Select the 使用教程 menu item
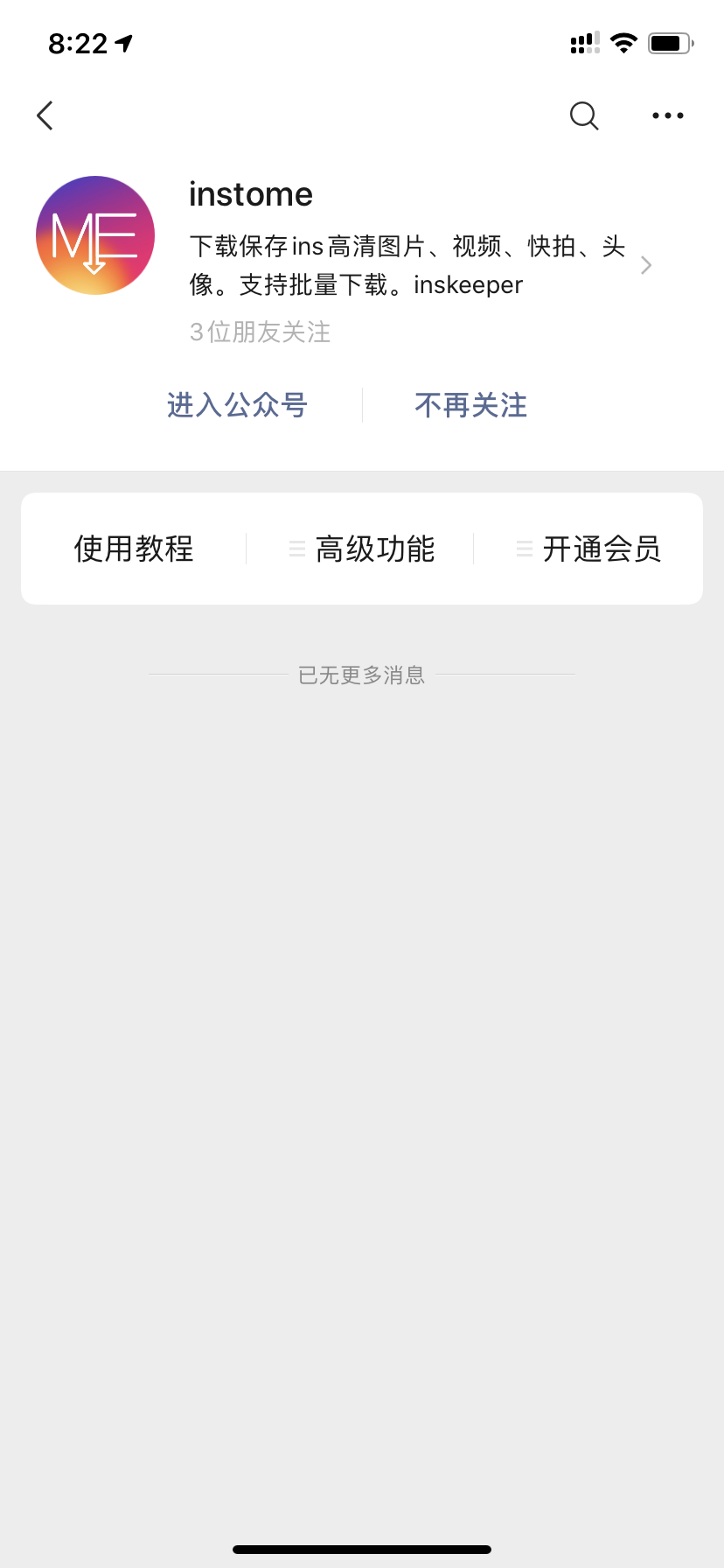The width and height of the screenshot is (724, 1568). (x=133, y=548)
